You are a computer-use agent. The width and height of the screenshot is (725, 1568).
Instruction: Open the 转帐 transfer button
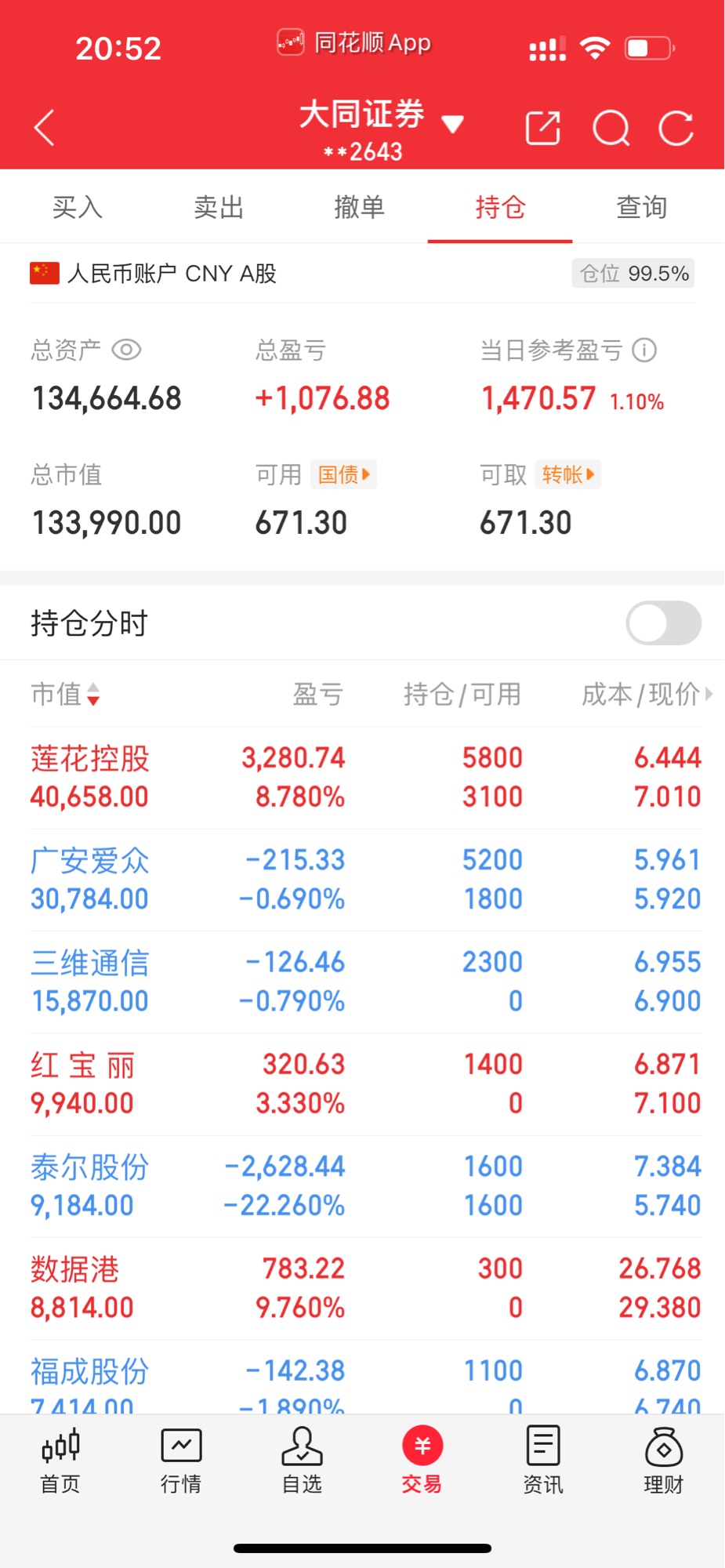[x=568, y=474]
